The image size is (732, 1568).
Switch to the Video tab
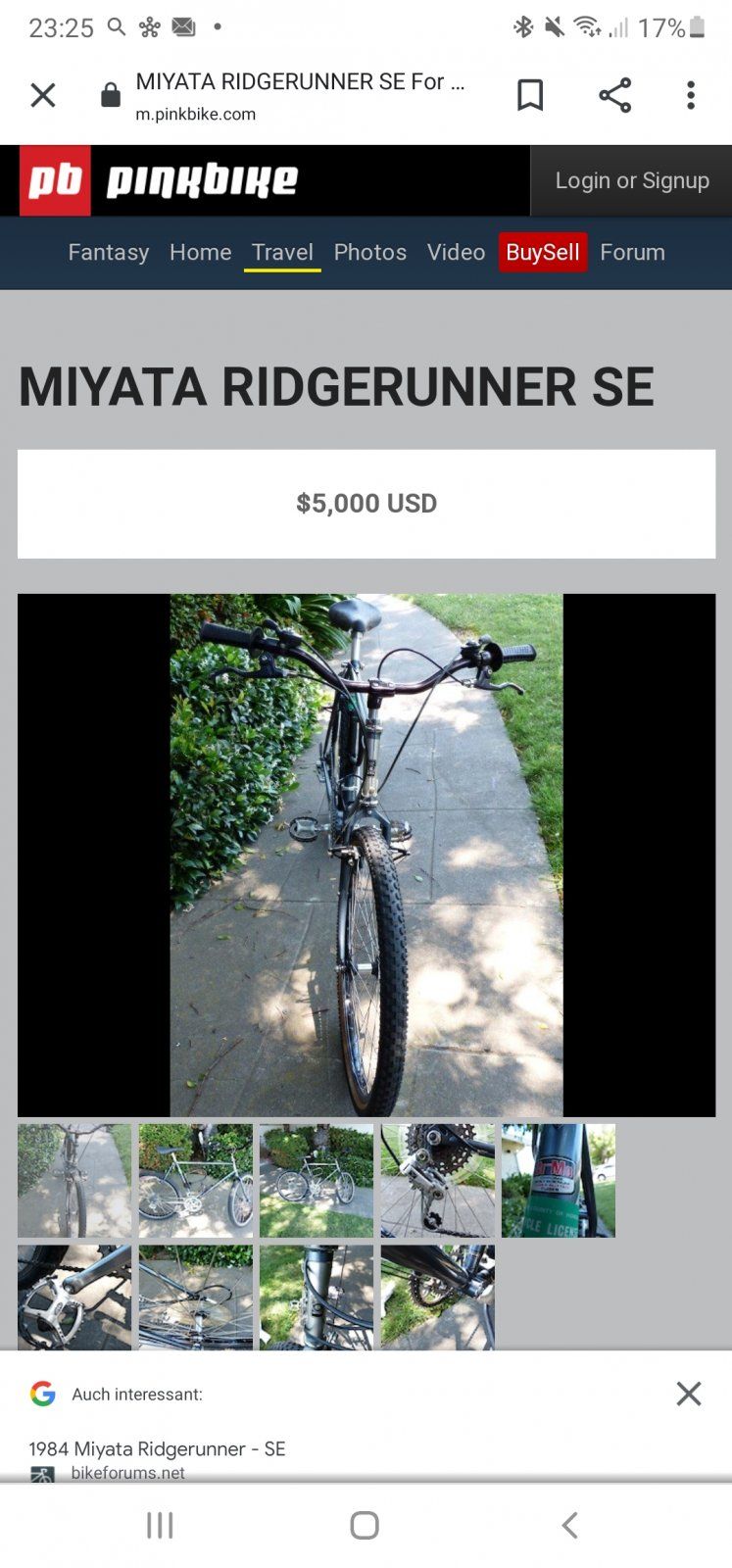coord(456,252)
